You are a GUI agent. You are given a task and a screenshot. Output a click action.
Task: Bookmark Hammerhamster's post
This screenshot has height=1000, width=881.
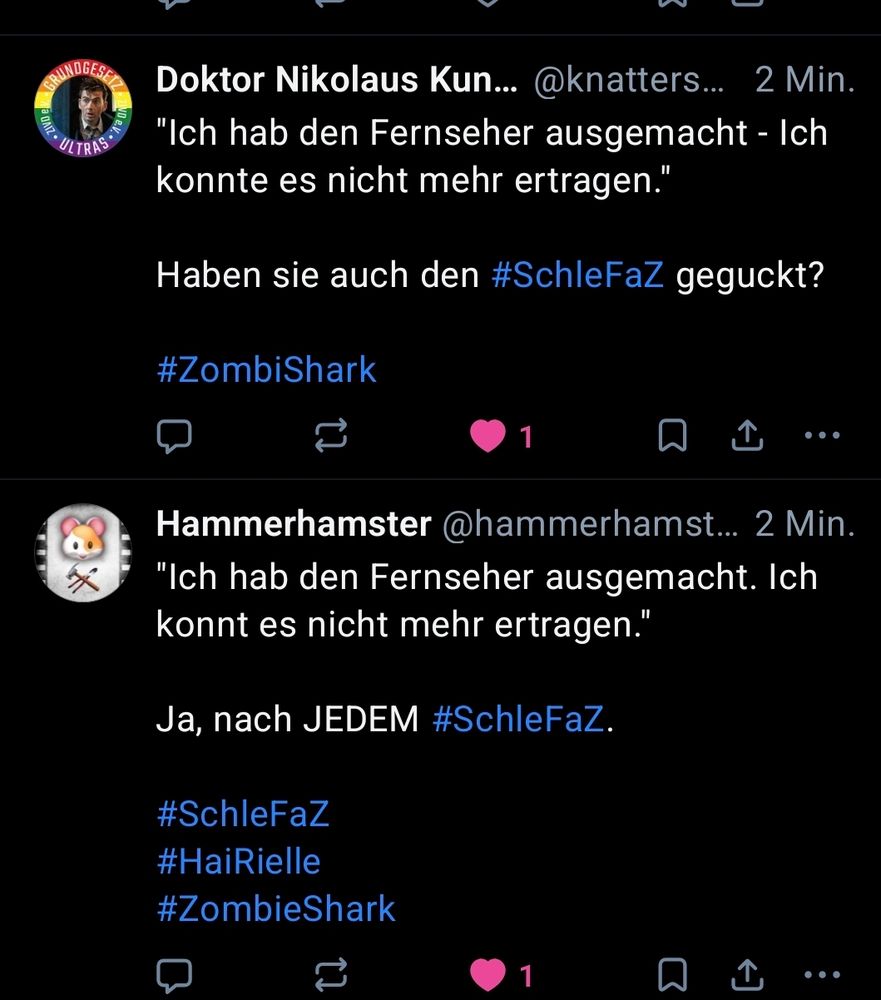click(672, 973)
